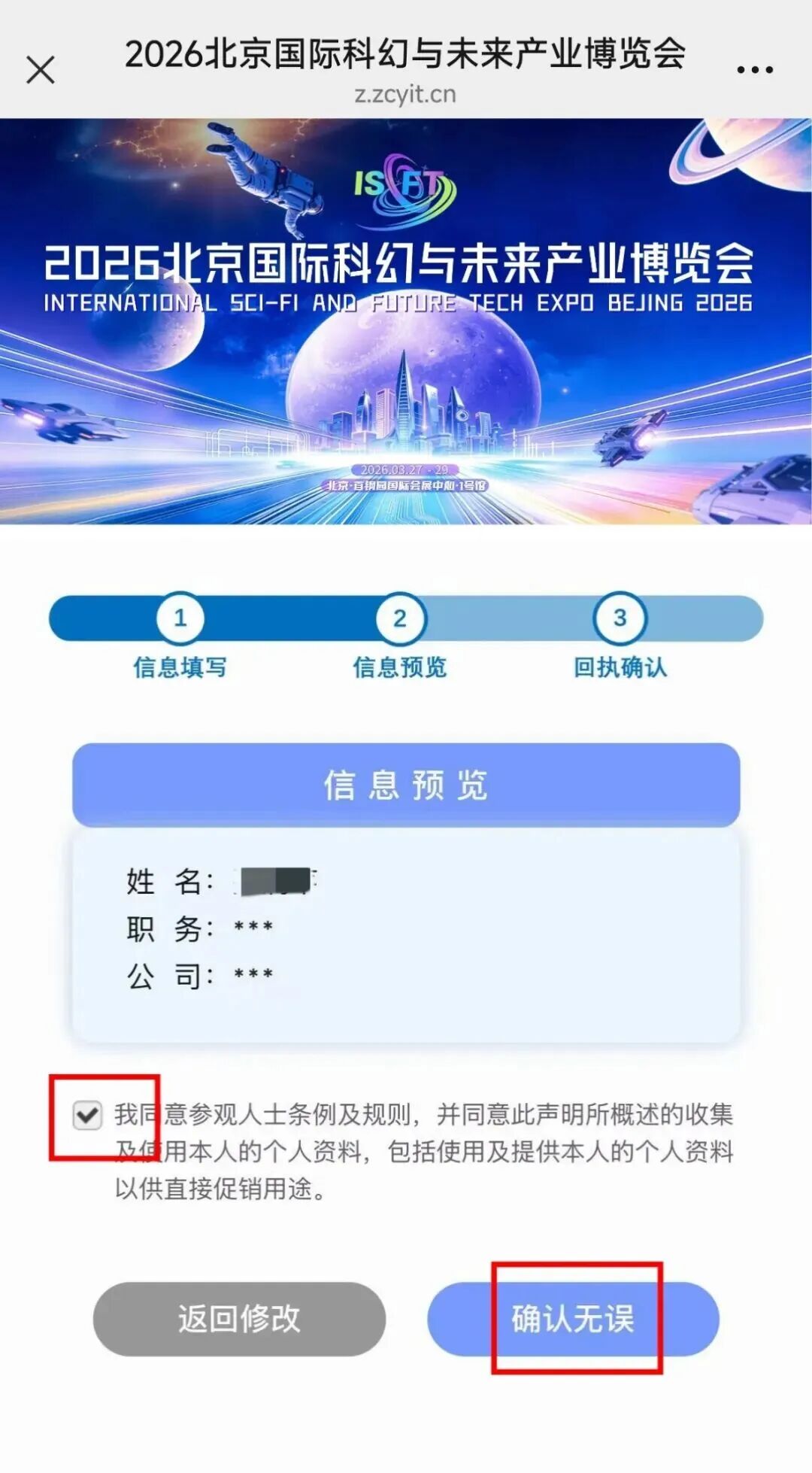812x1473 pixels.
Task: Confirm details with 确认无误 button
Action: click(x=573, y=1319)
